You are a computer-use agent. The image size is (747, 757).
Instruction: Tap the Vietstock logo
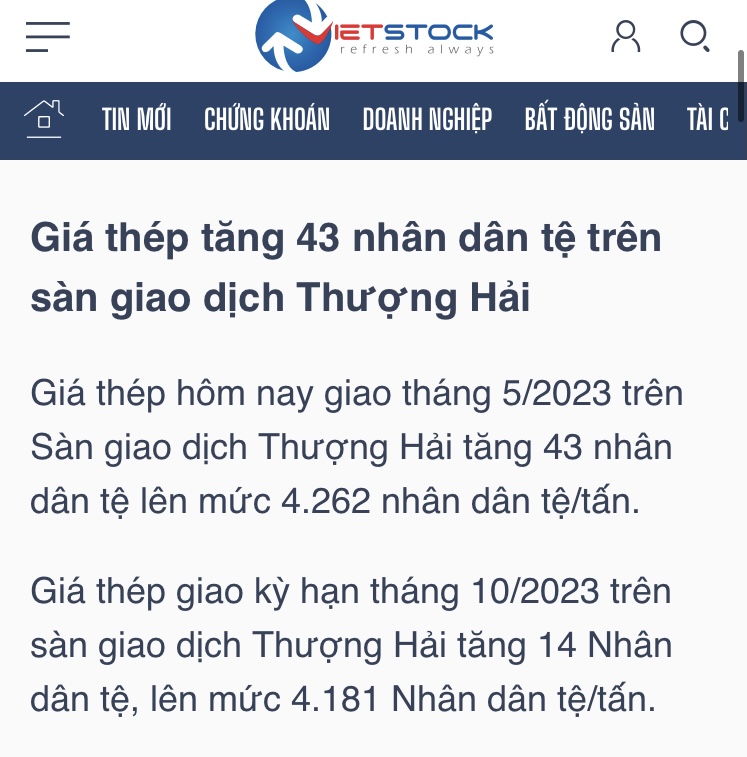pyautogui.click(x=374, y=36)
